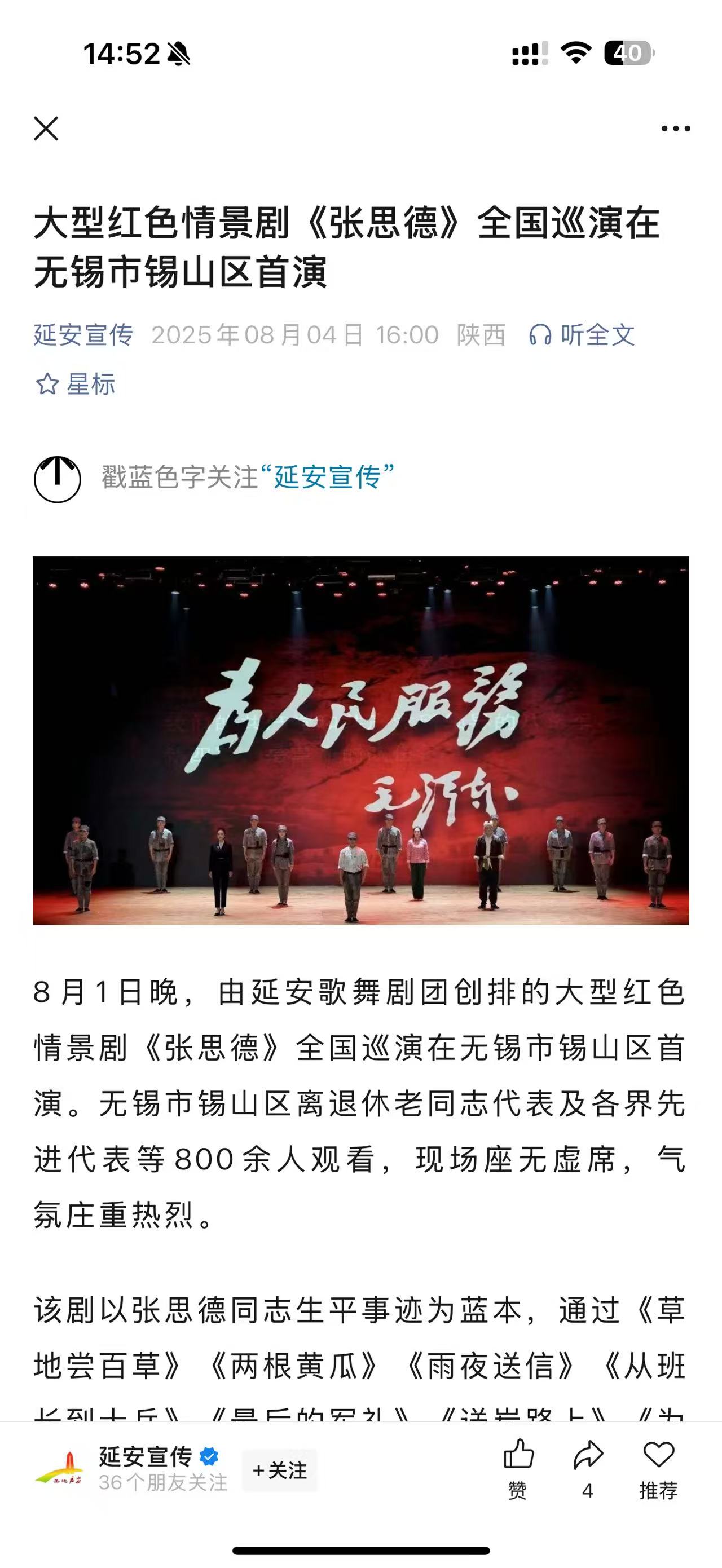Viewport: 722px width, 1568px height.
Task: Recommend the article with the 推荐 heart
Action: [x=658, y=1468]
